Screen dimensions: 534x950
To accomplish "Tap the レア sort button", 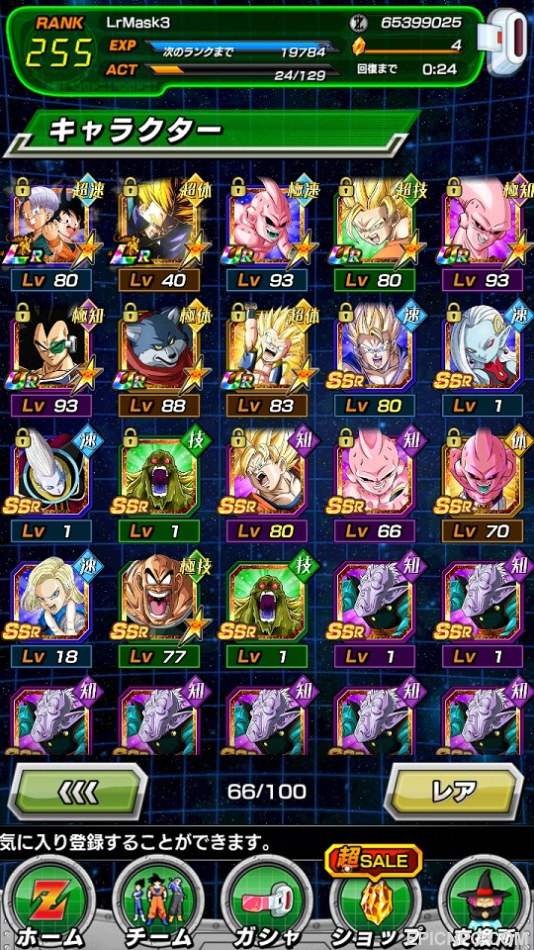I will point(453,791).
